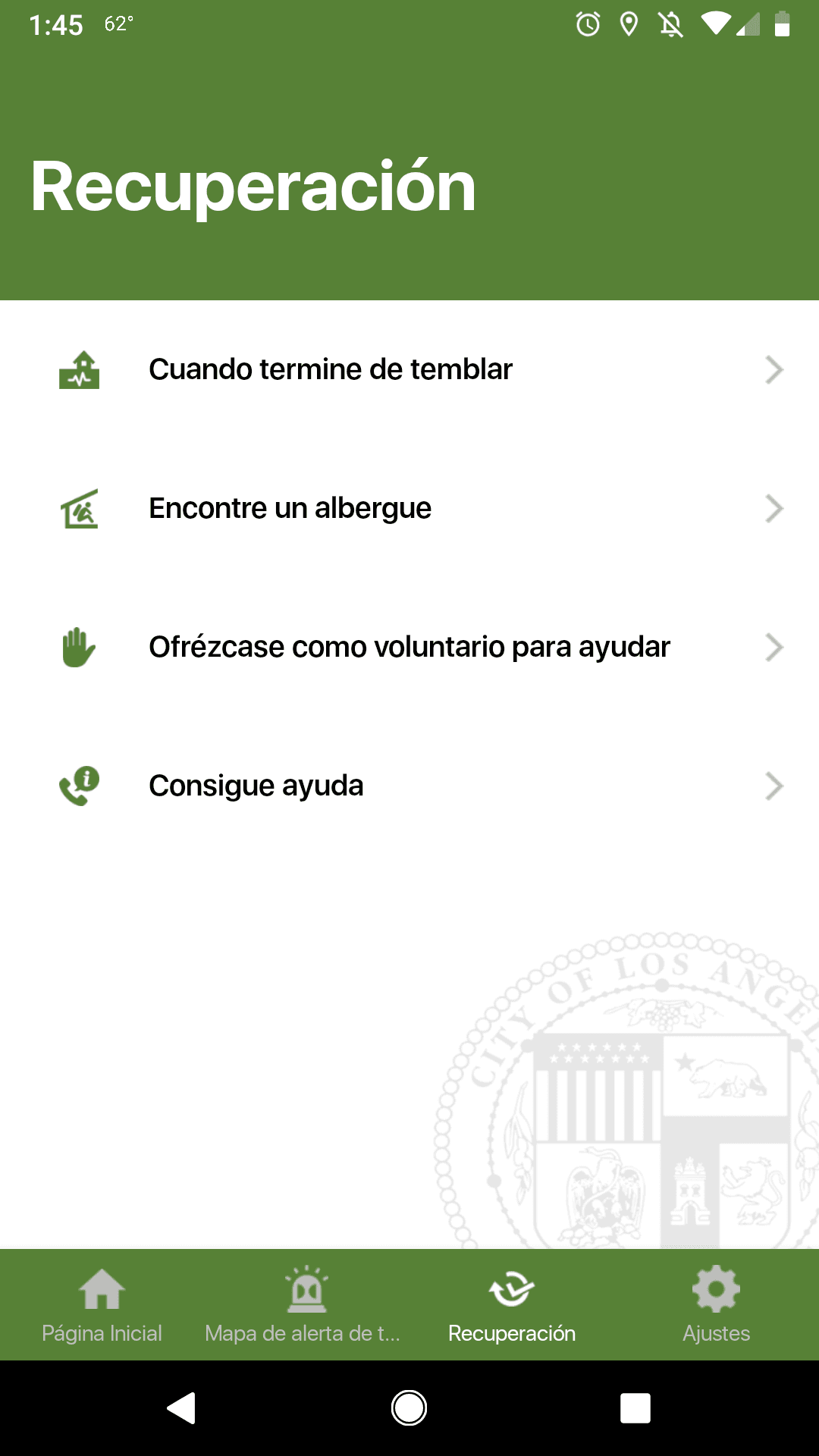819x1456 pixels.
Task: Expand Cuando termine de temblar via its chevron
Action: coord(774,369)
